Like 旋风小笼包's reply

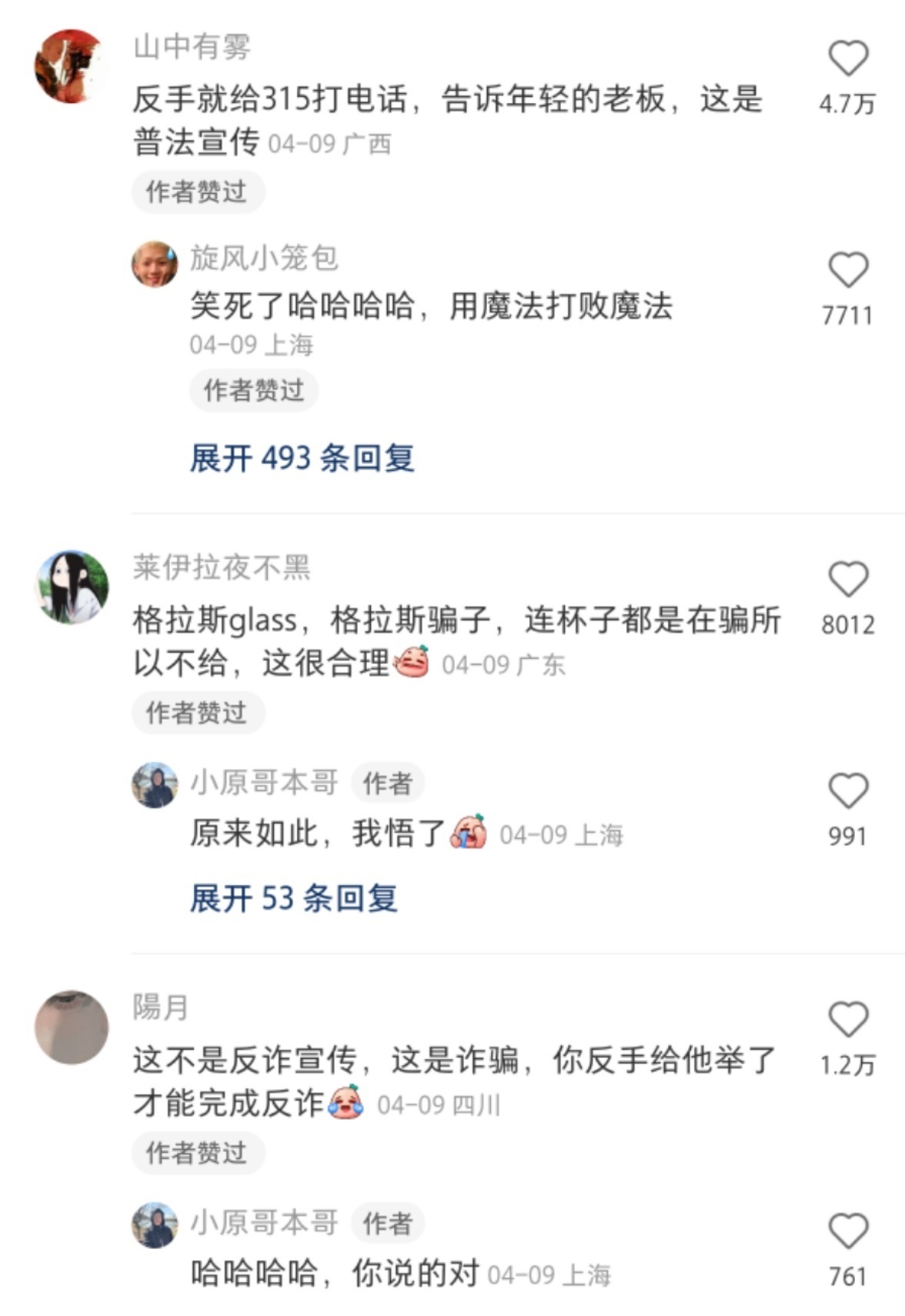848,271
